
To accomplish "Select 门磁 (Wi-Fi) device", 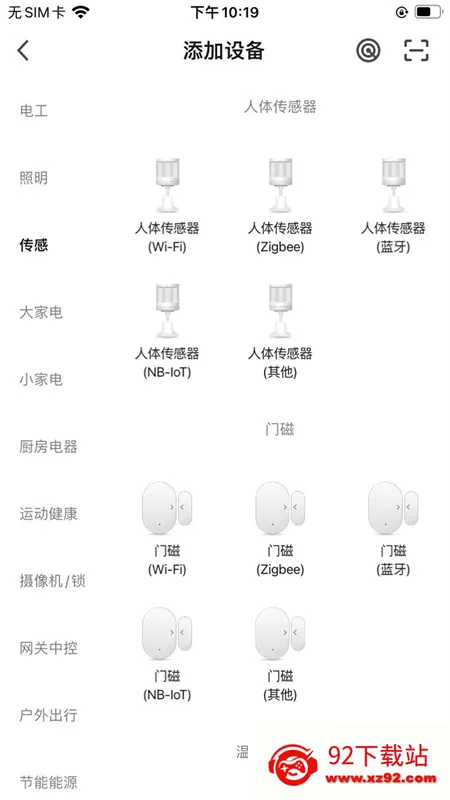I will 167,529.
